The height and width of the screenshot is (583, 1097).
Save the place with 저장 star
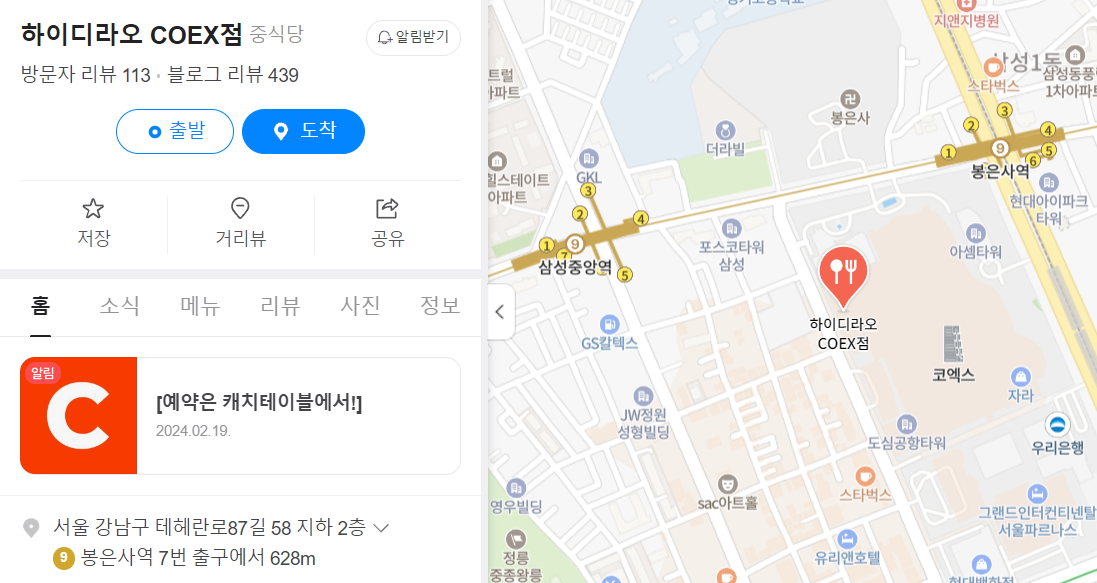93,222
